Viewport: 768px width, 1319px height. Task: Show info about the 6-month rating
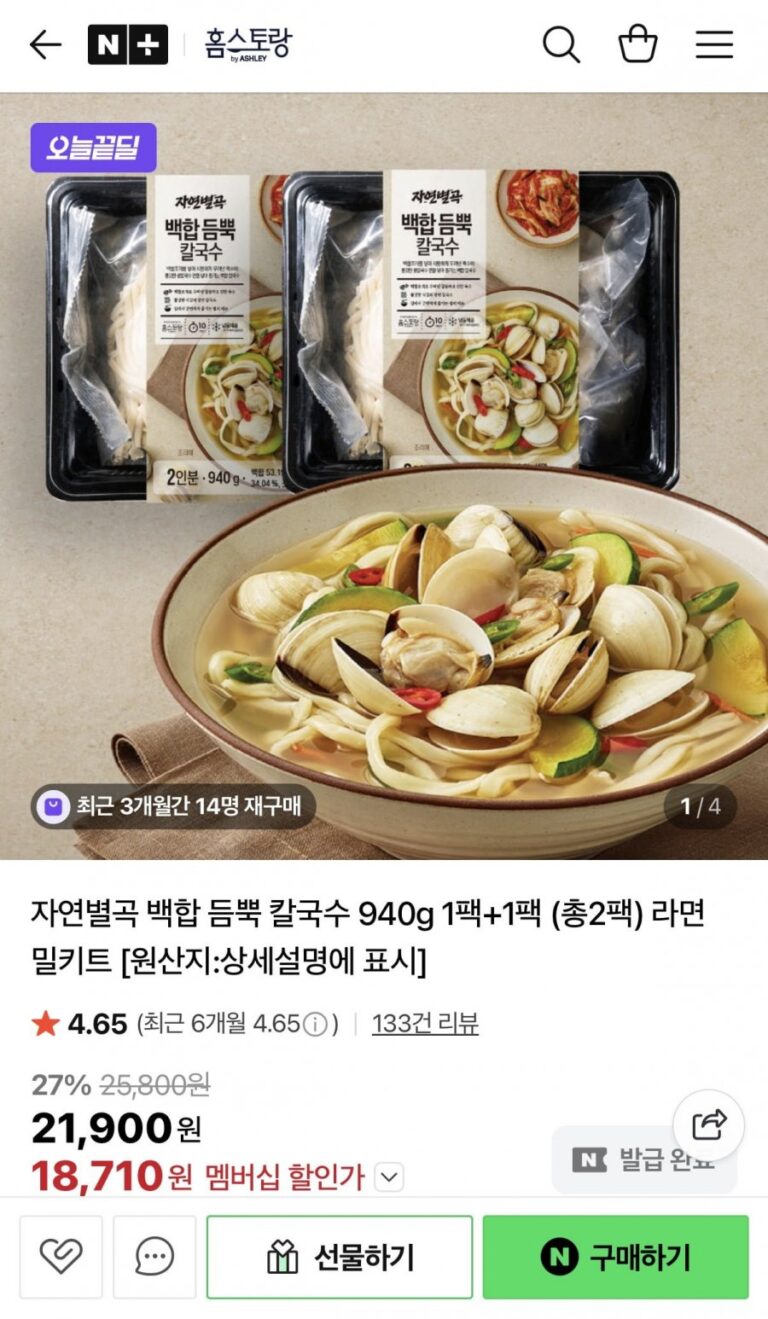pos(316,1025)
